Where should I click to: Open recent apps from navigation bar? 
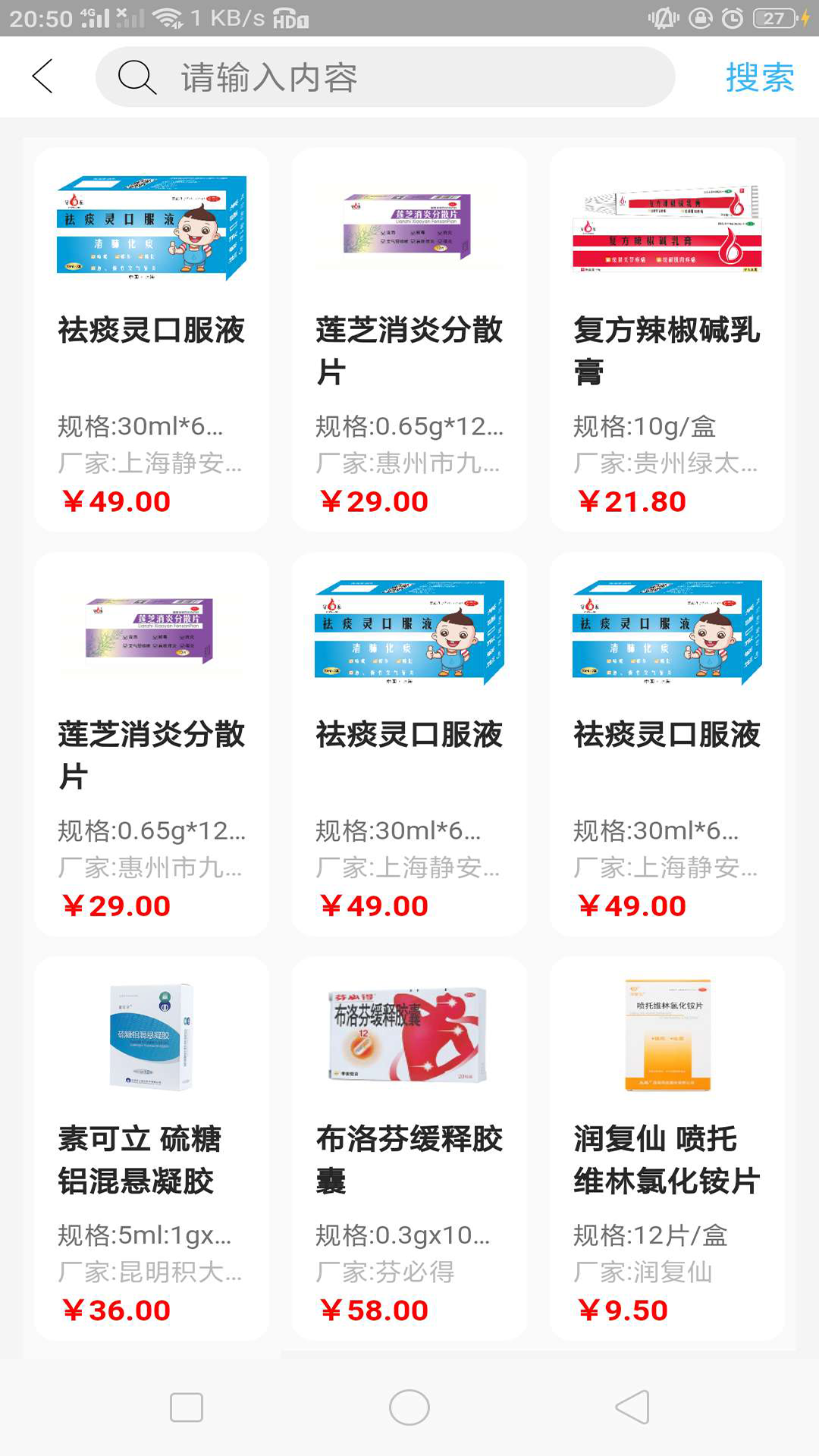click(187, 1407)
